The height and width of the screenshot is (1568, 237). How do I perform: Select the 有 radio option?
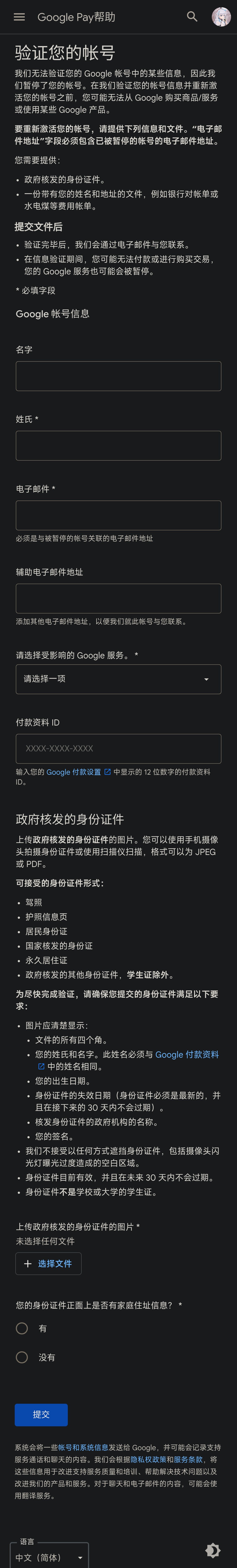22,1328
